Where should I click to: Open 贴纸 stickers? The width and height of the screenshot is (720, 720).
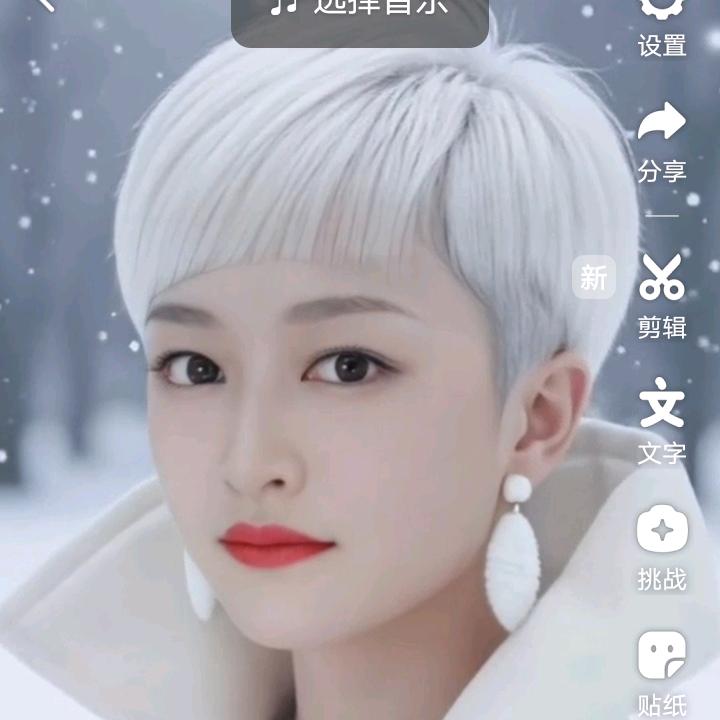click(662, 672)
